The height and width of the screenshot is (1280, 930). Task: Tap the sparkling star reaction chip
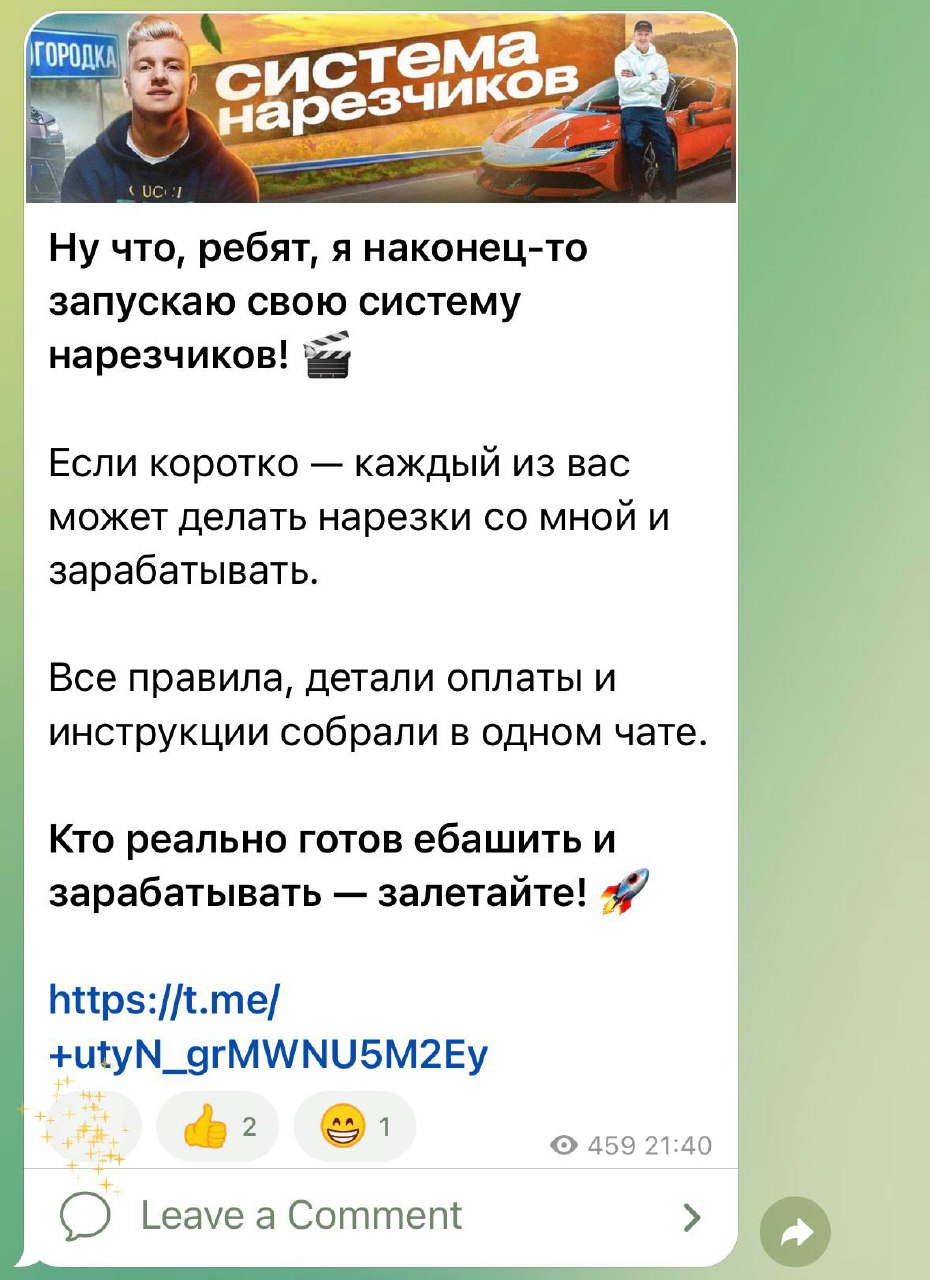(x=92, y=1127)
